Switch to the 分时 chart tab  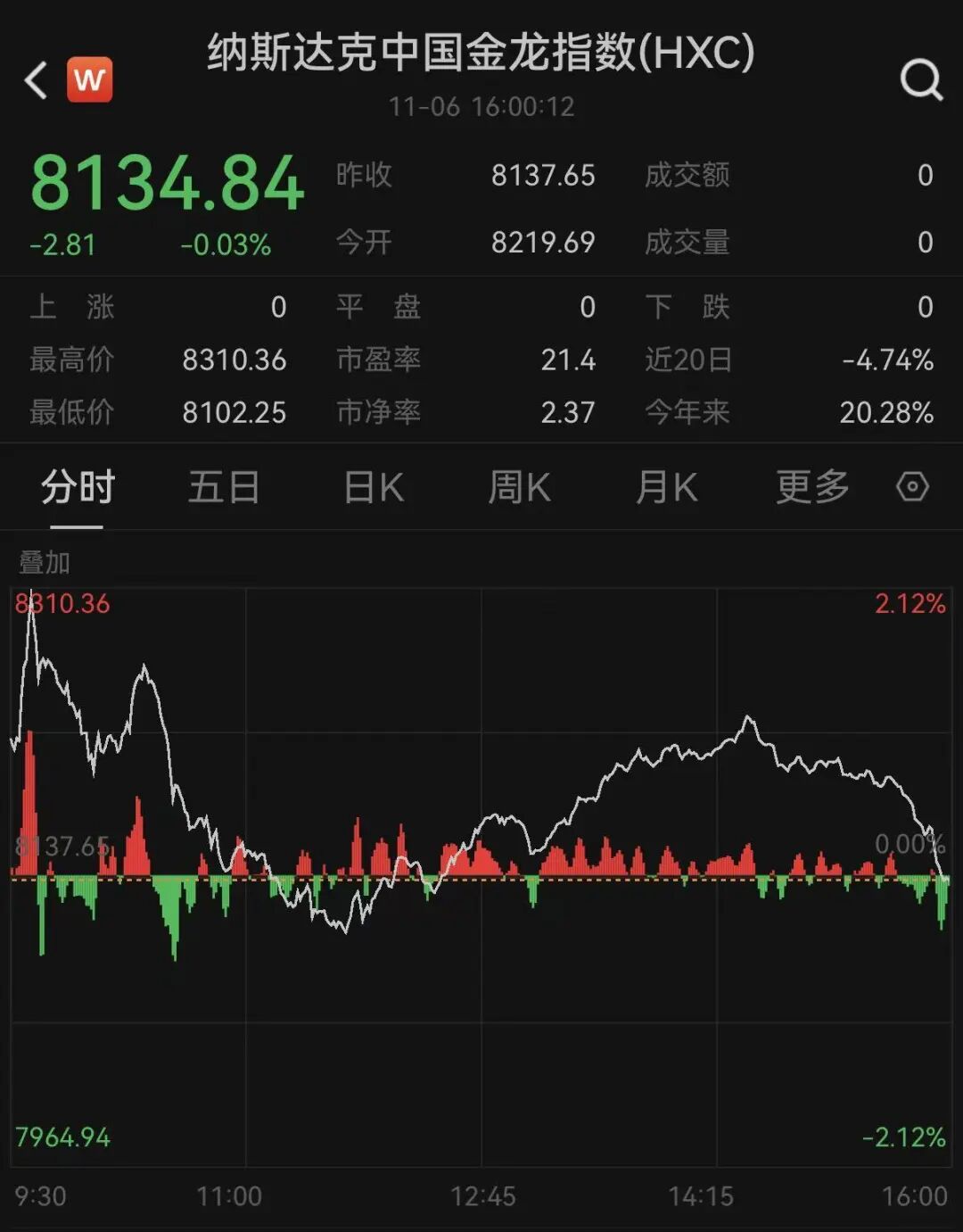pos(78,488)
